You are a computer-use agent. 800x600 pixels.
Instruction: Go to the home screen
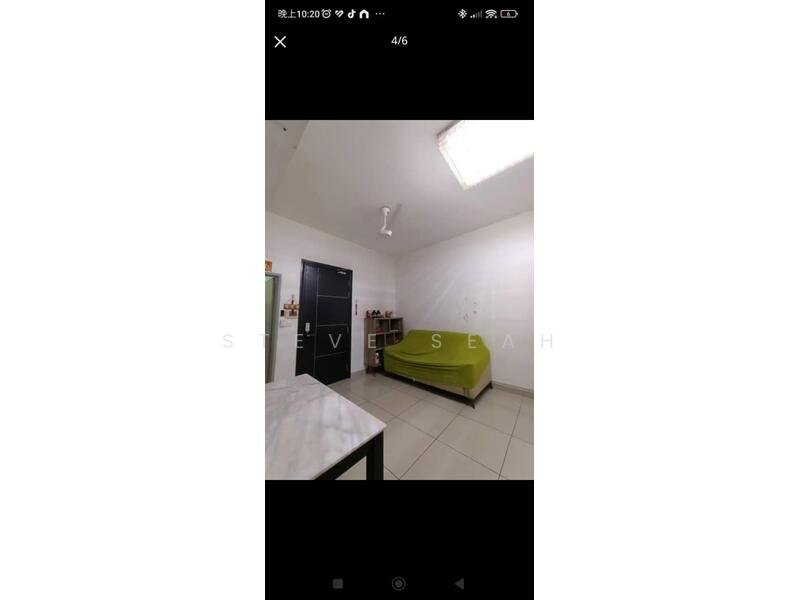[398, 583]
